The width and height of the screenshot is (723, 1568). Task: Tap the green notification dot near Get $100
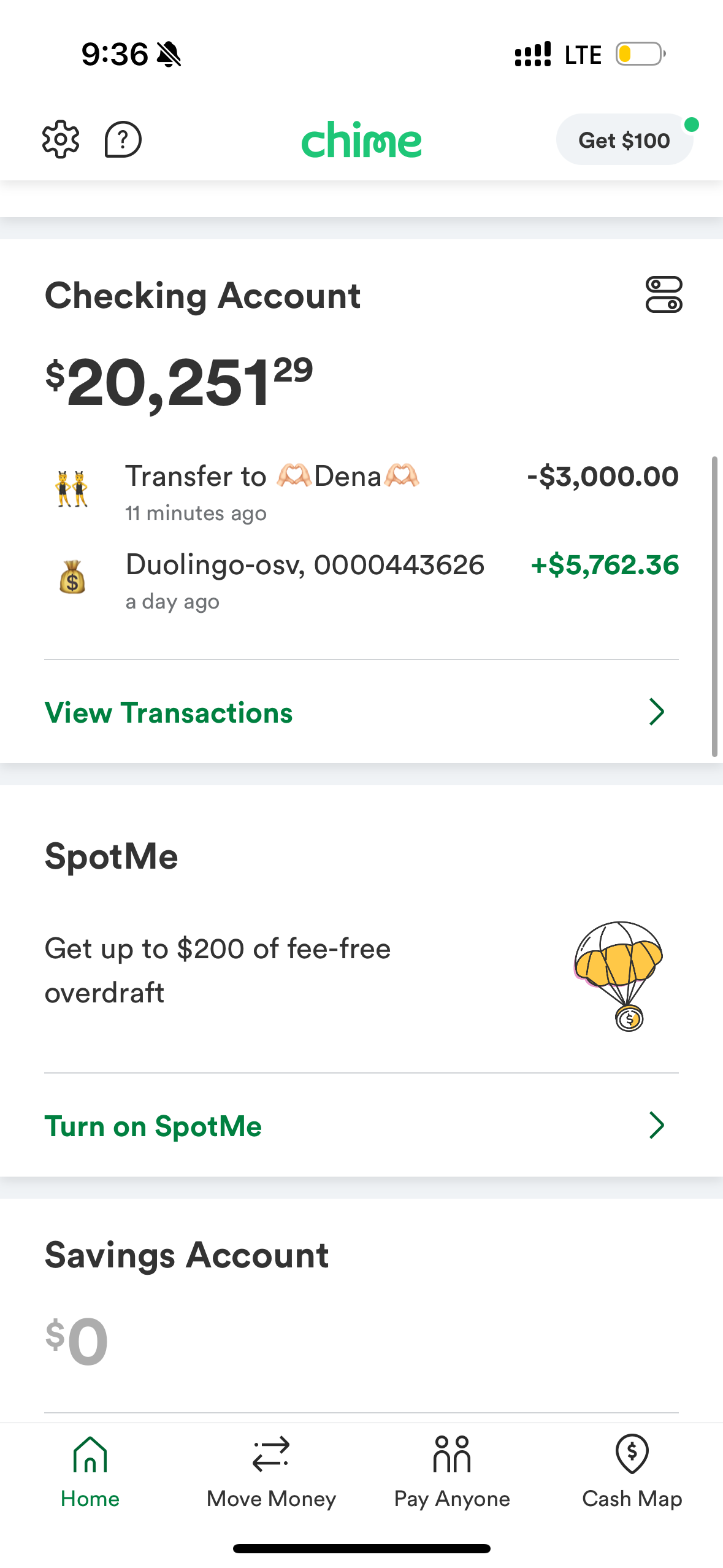coord(692,124)
